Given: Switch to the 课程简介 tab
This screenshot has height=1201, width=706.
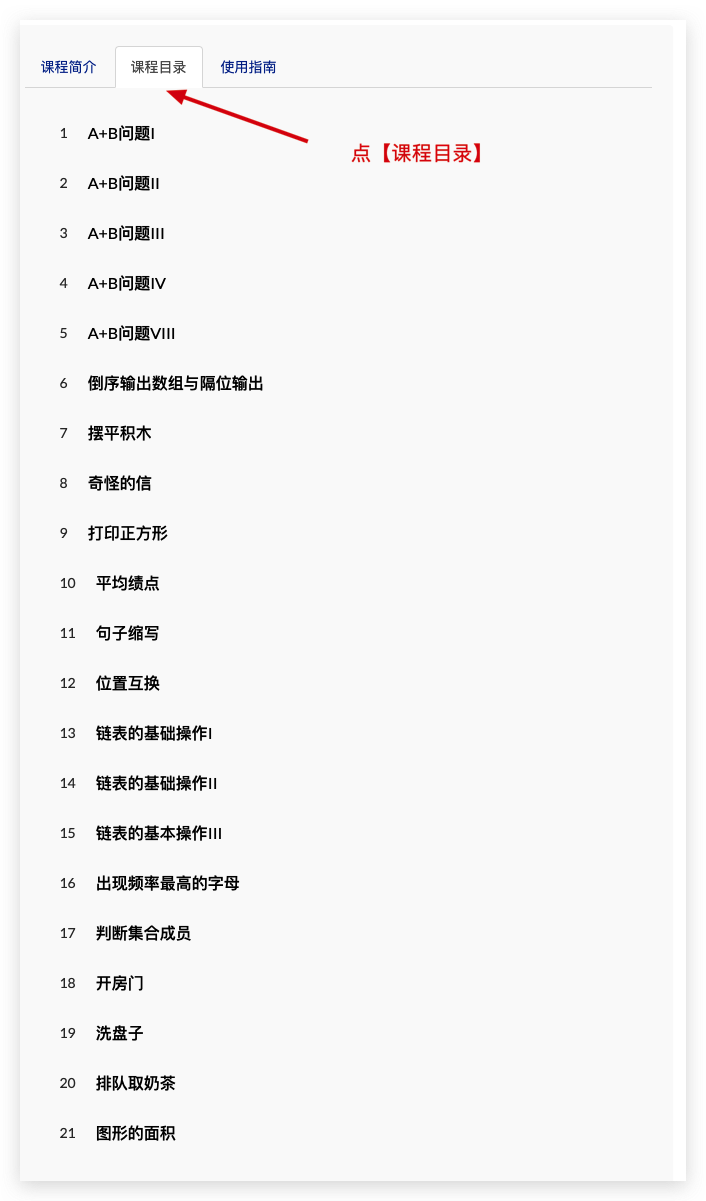Looking at the screenshot, I should pos(69,67).
